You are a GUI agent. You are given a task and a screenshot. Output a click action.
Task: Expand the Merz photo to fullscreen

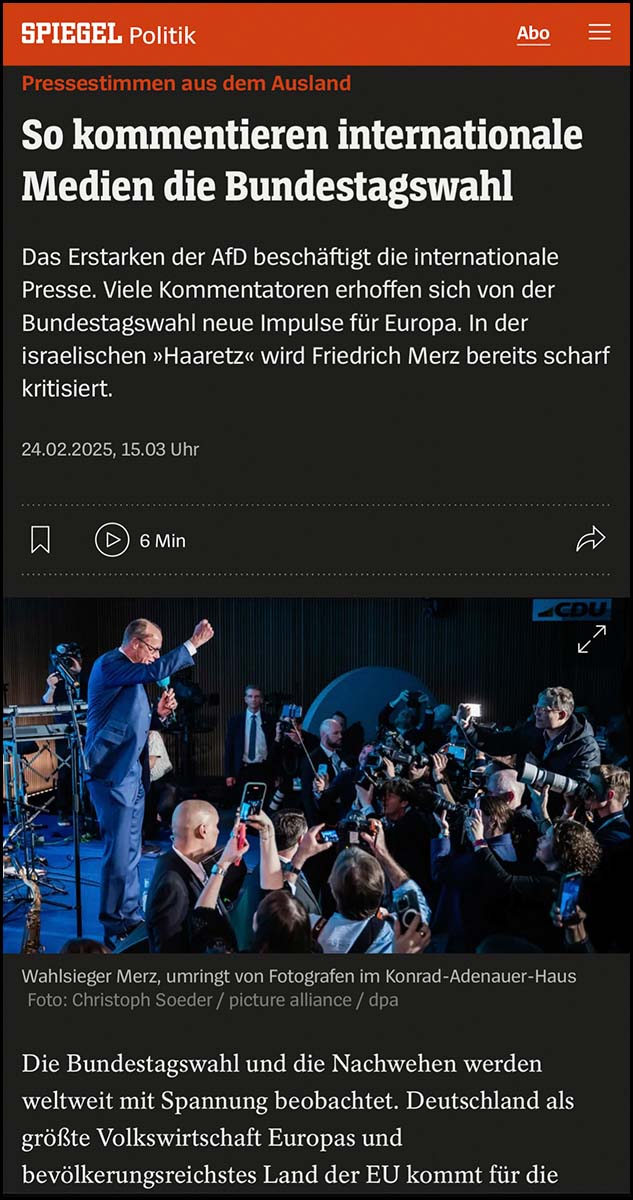[591, 639]
